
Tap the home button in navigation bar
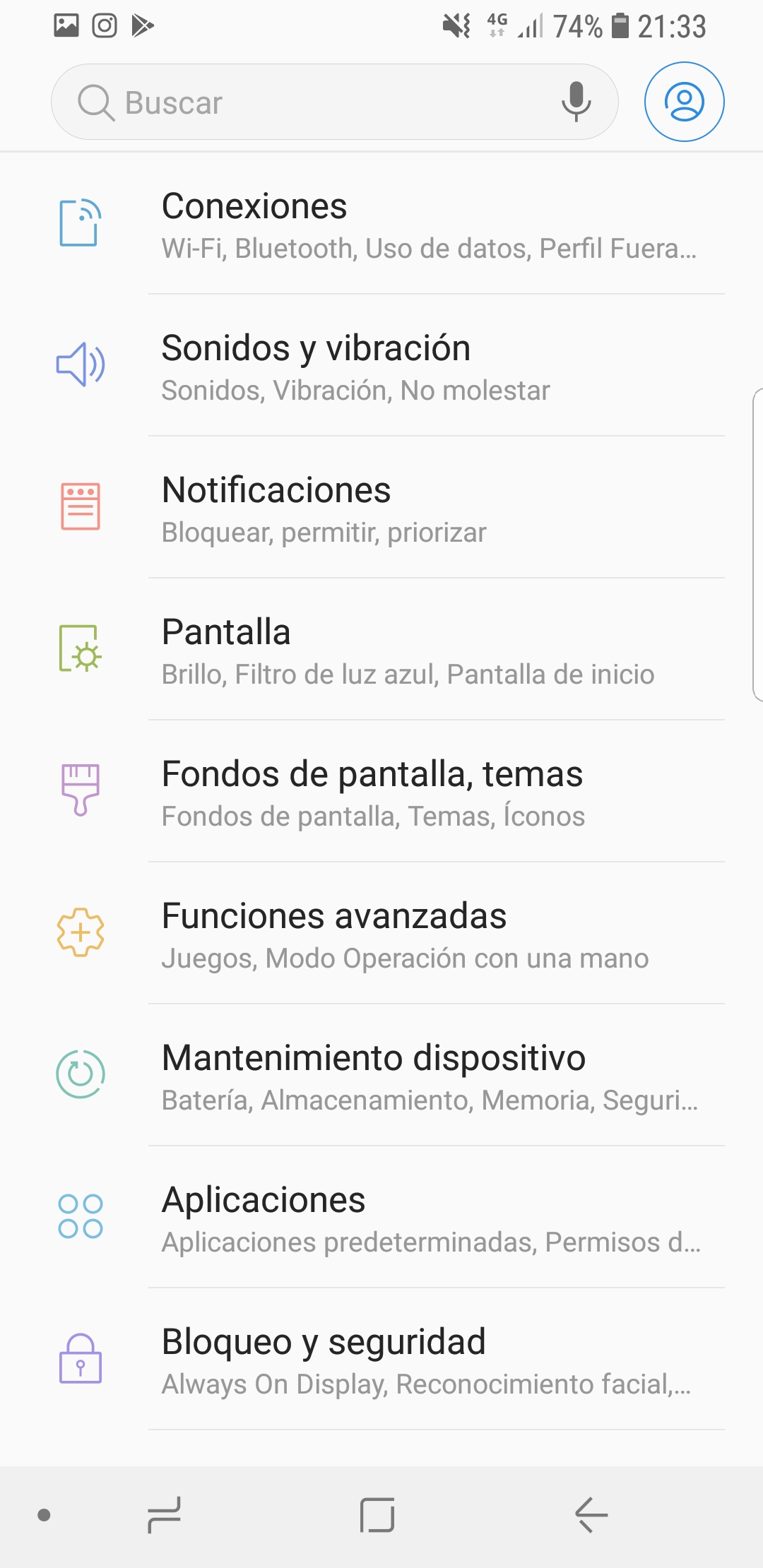coord(377,1515)
